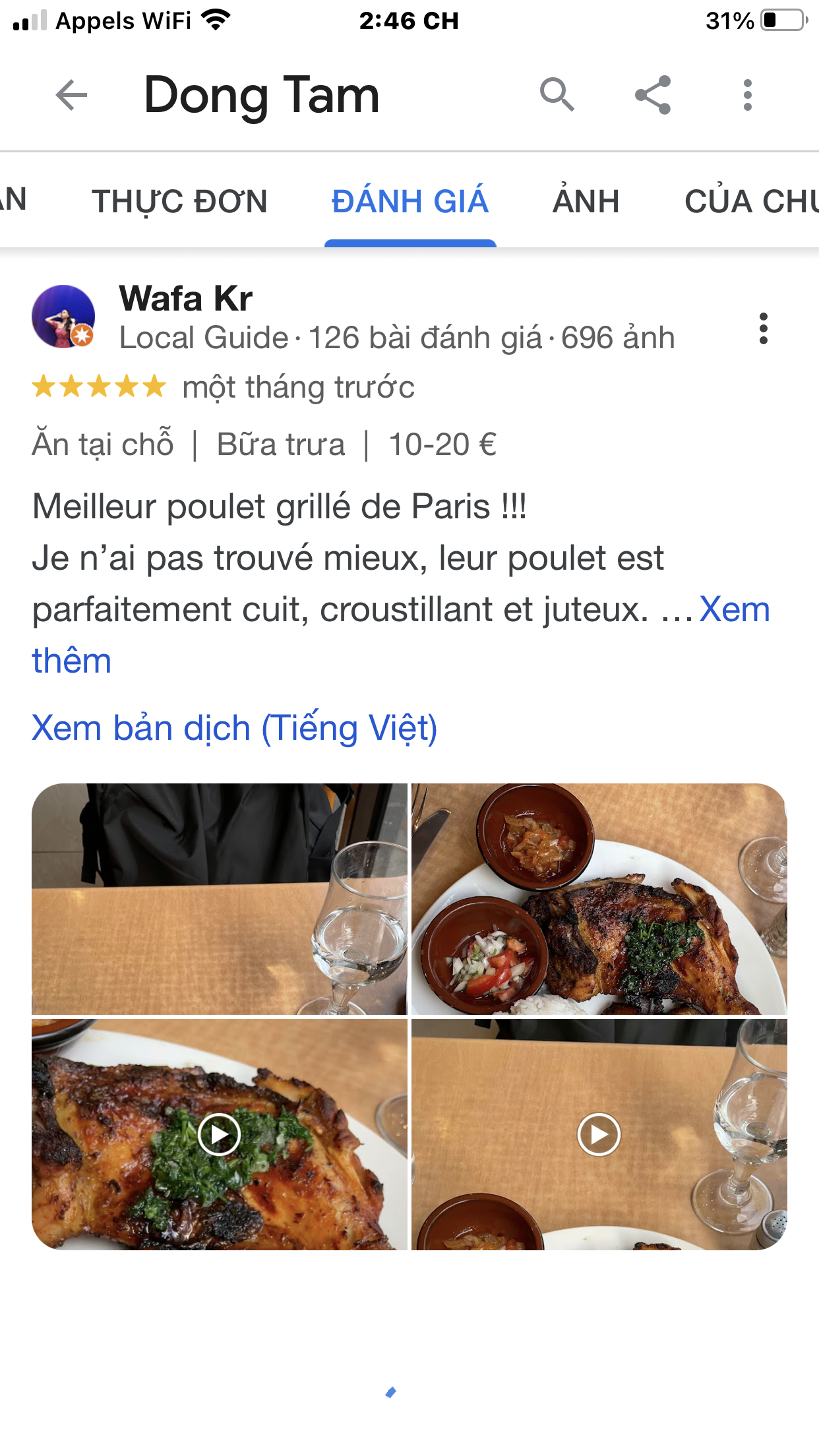Go back from Dong Tam page
819x1456 pixels.
[x=71, y=96]
